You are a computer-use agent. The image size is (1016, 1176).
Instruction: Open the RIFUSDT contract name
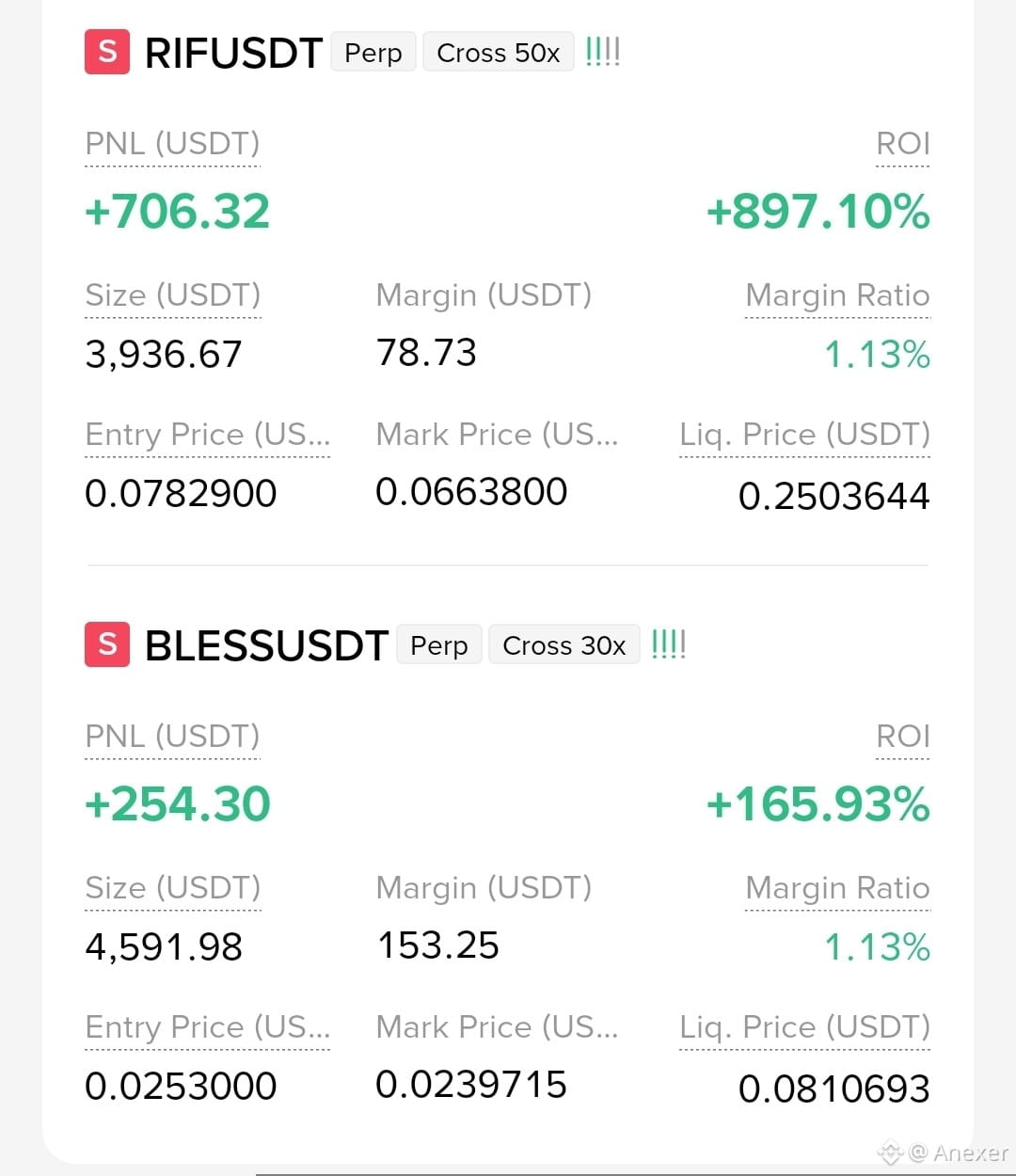[233, 53]
